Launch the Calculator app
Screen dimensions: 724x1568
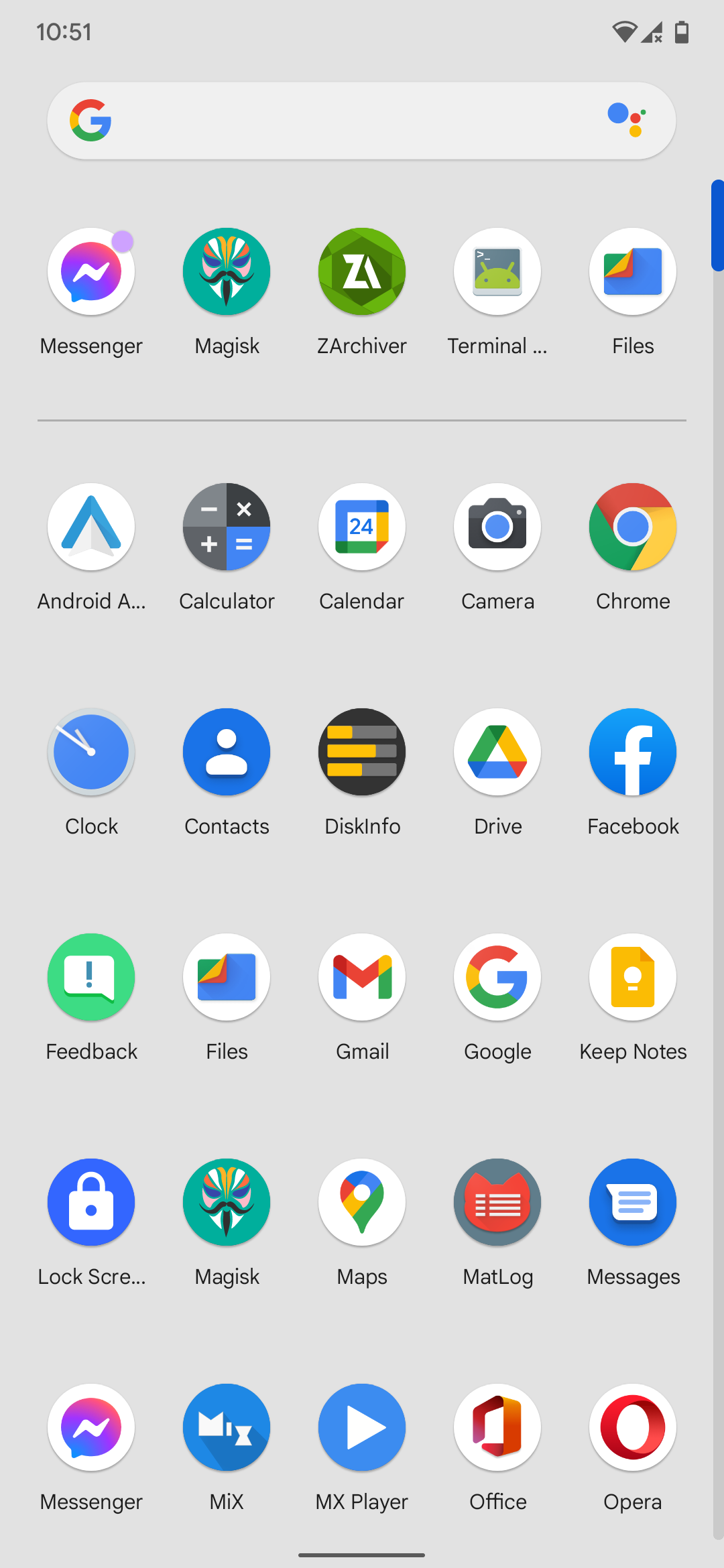227,527
